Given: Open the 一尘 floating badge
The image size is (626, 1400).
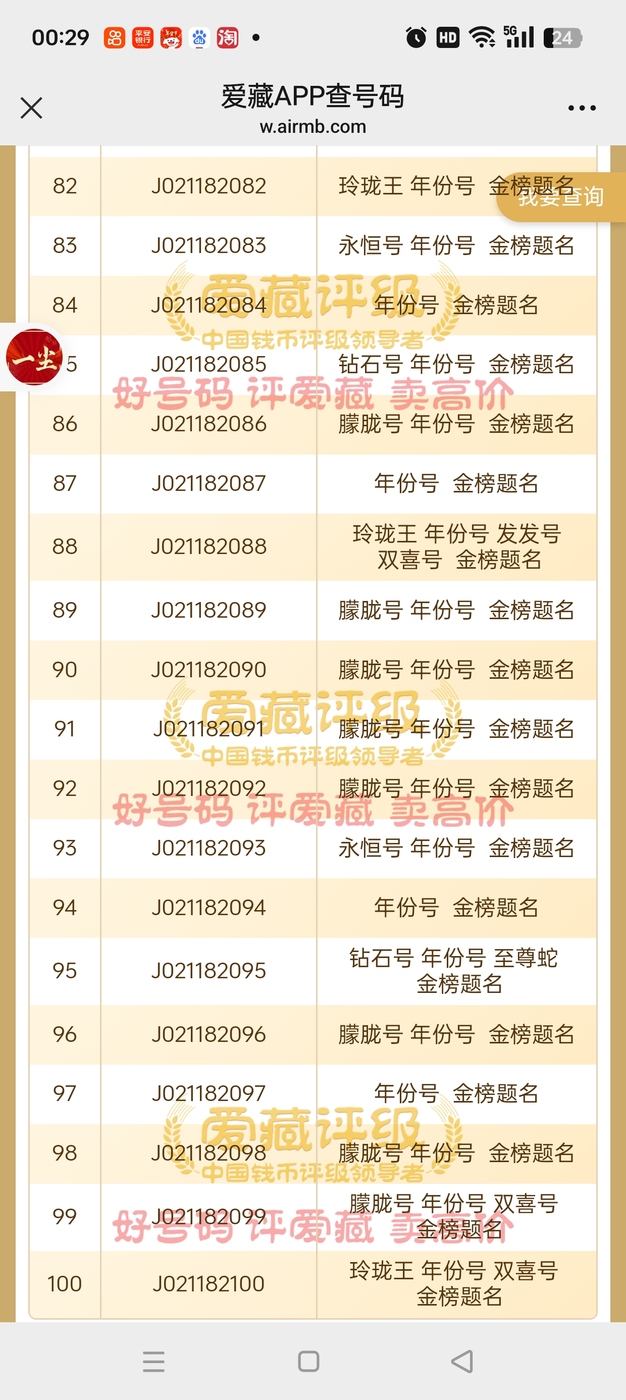Looking at the screenshot, I should 32,357.
